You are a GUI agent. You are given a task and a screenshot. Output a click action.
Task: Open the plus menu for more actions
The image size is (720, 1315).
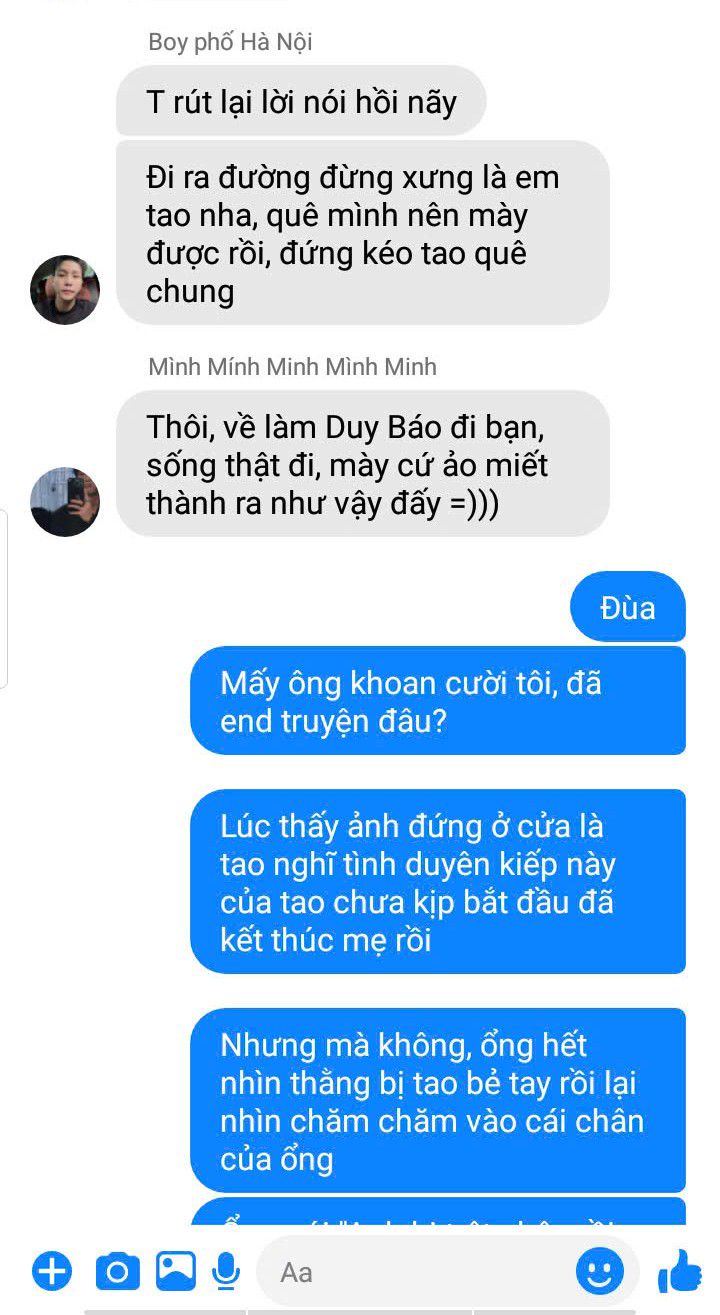(x=52, y=1272)
